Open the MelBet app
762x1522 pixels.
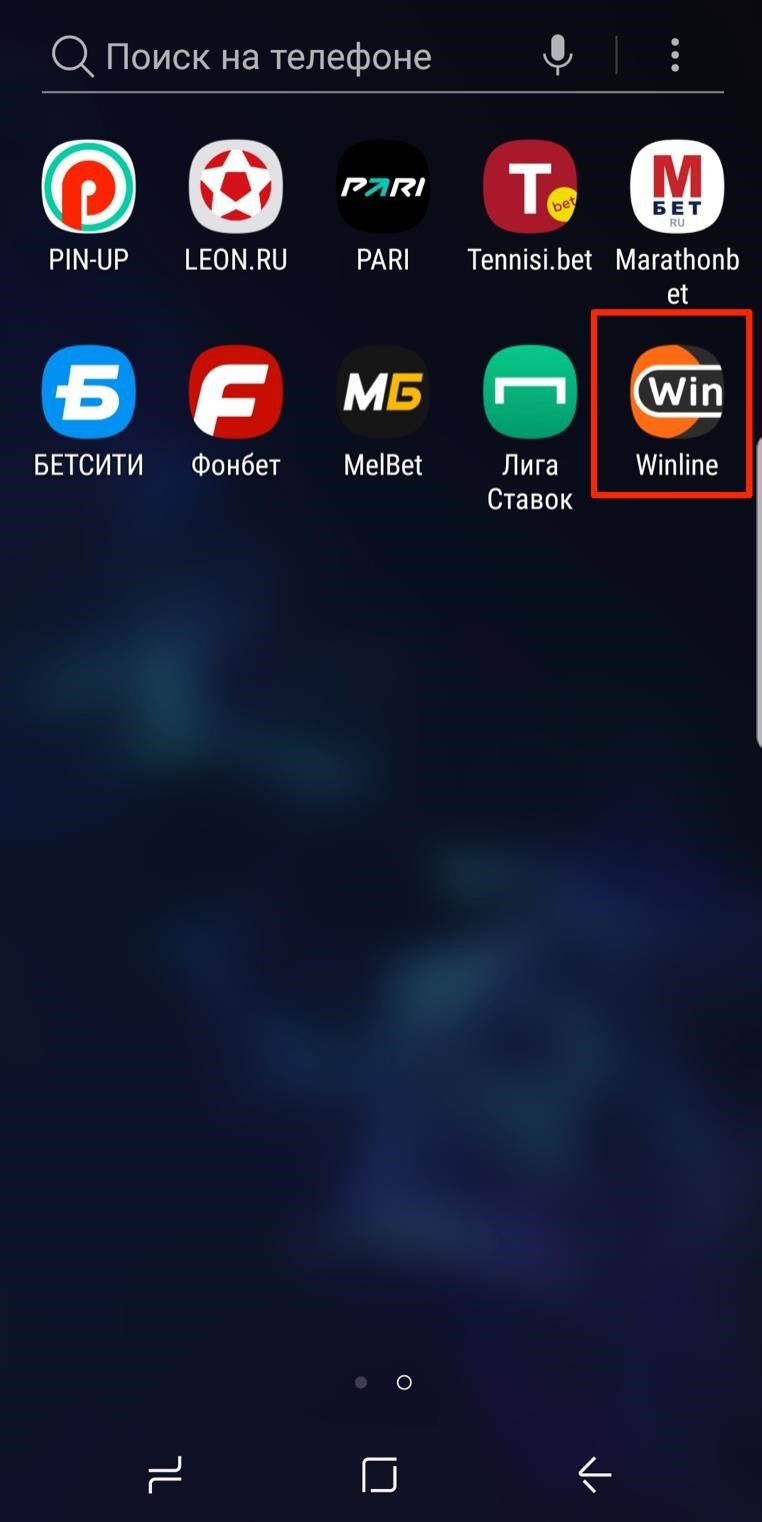point(383,392)
